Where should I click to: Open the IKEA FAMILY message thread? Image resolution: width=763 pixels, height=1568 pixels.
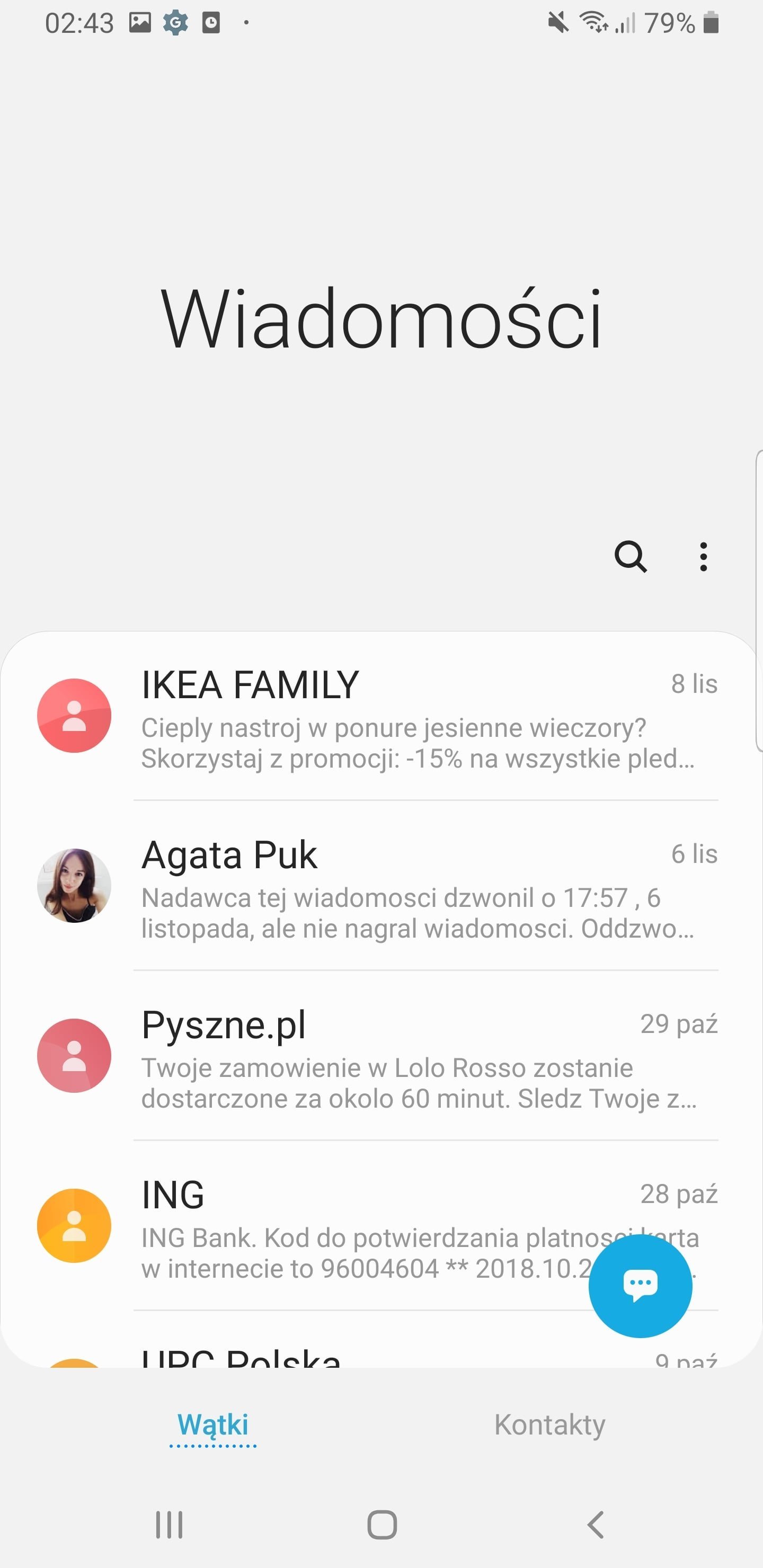pos(381,716)
